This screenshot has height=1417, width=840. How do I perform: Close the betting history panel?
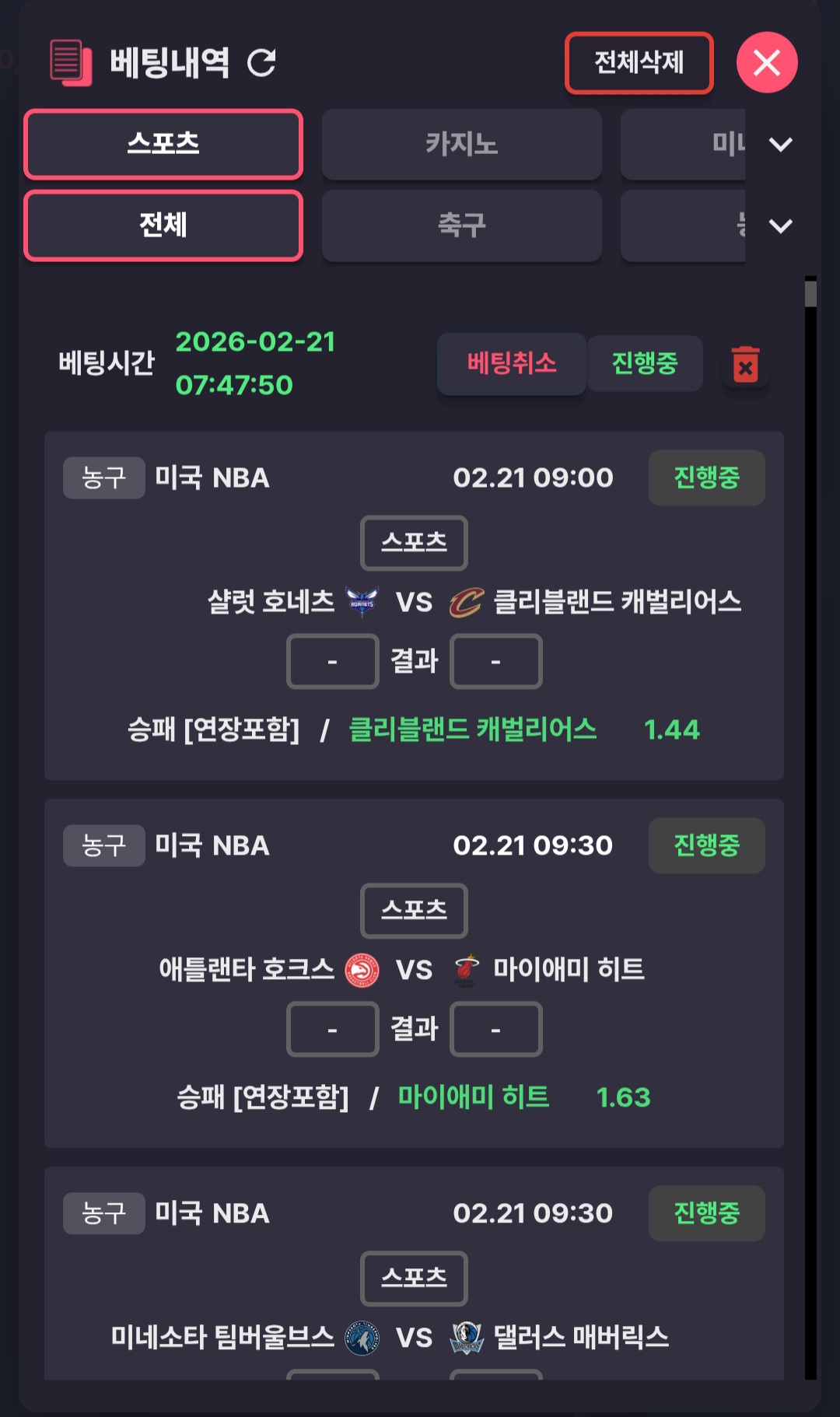(x=766, y=63)
